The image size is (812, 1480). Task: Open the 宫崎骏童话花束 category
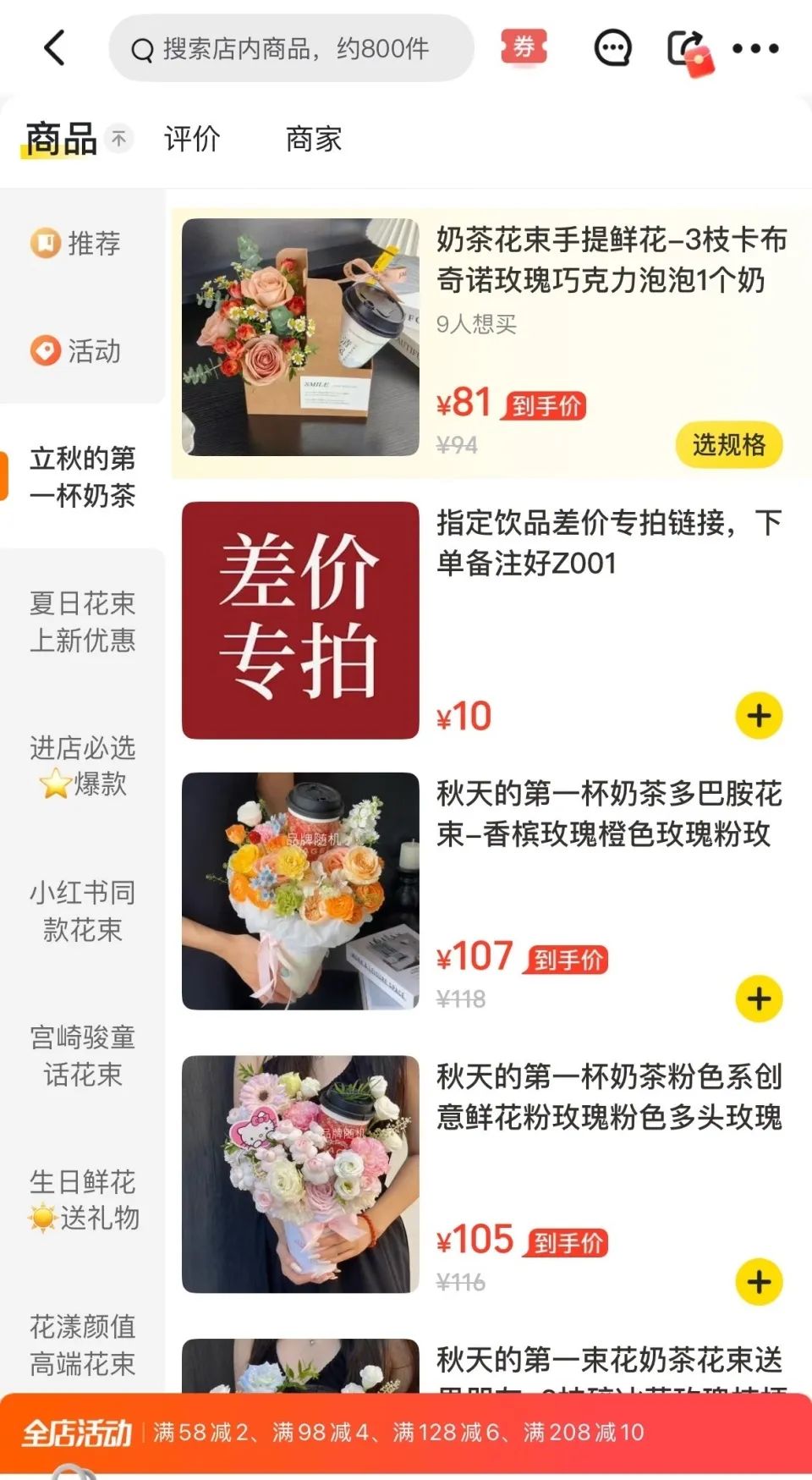click(82, 1055)
